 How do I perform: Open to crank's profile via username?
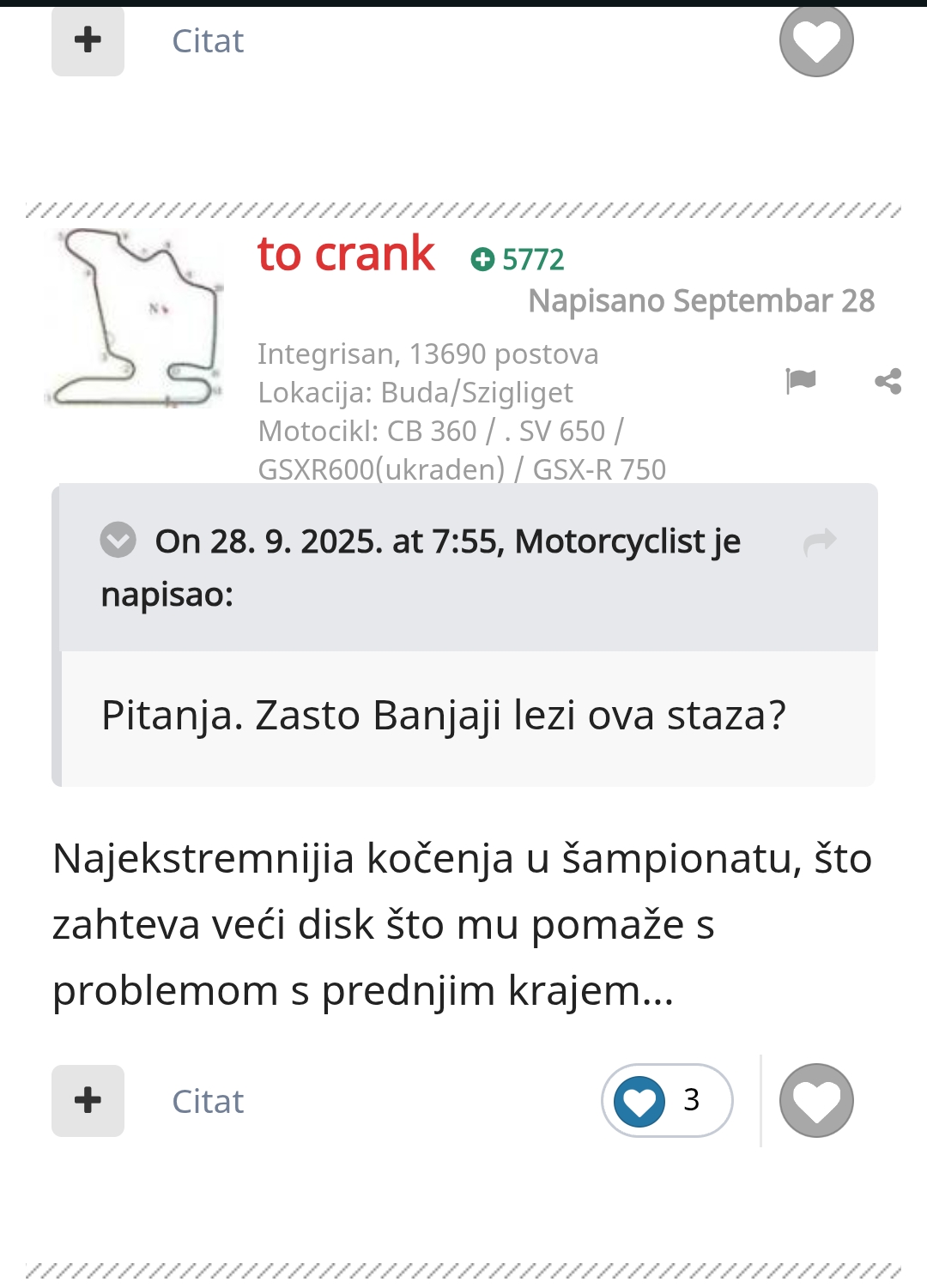click(346, 254)
